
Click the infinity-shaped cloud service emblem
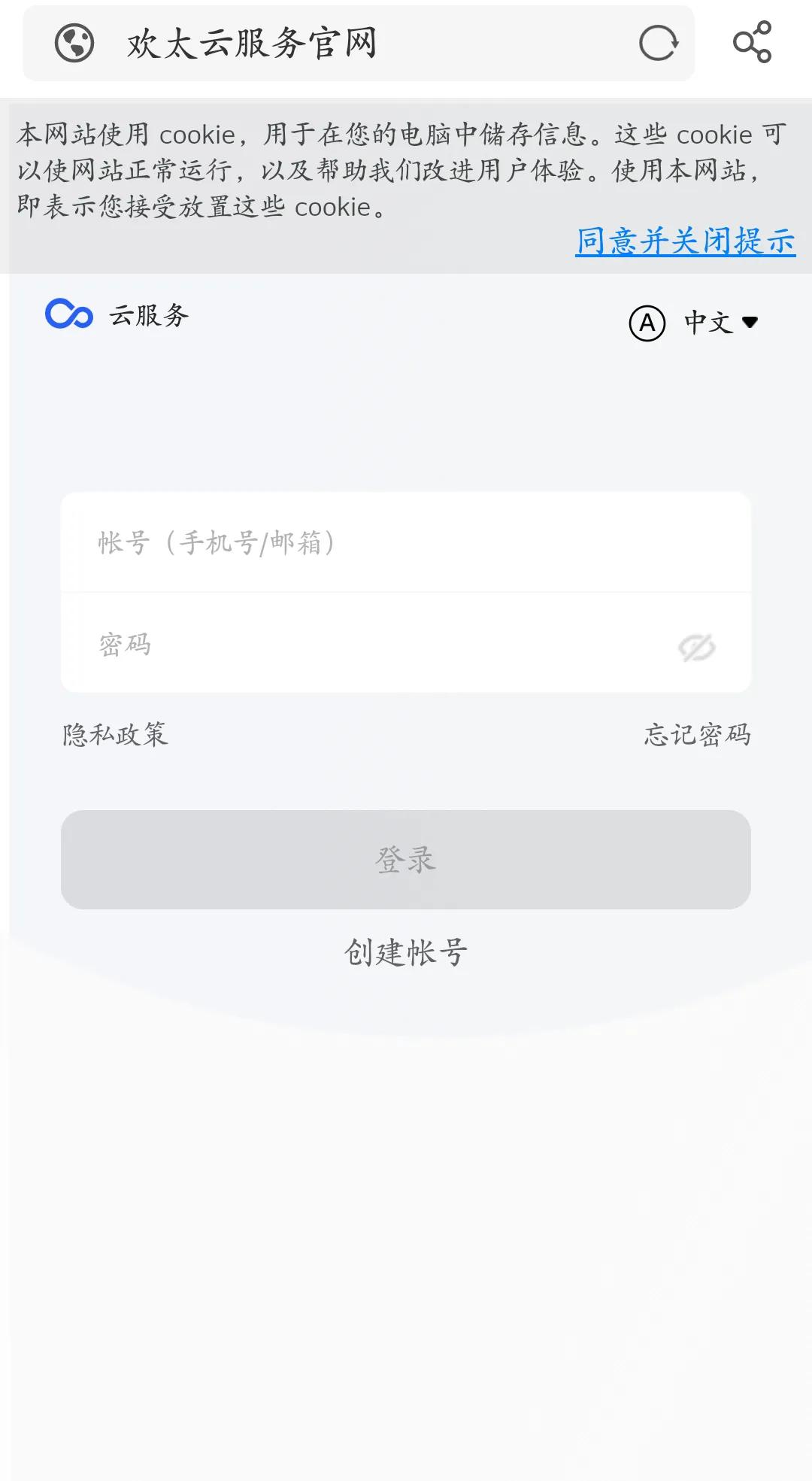[70, 316]
